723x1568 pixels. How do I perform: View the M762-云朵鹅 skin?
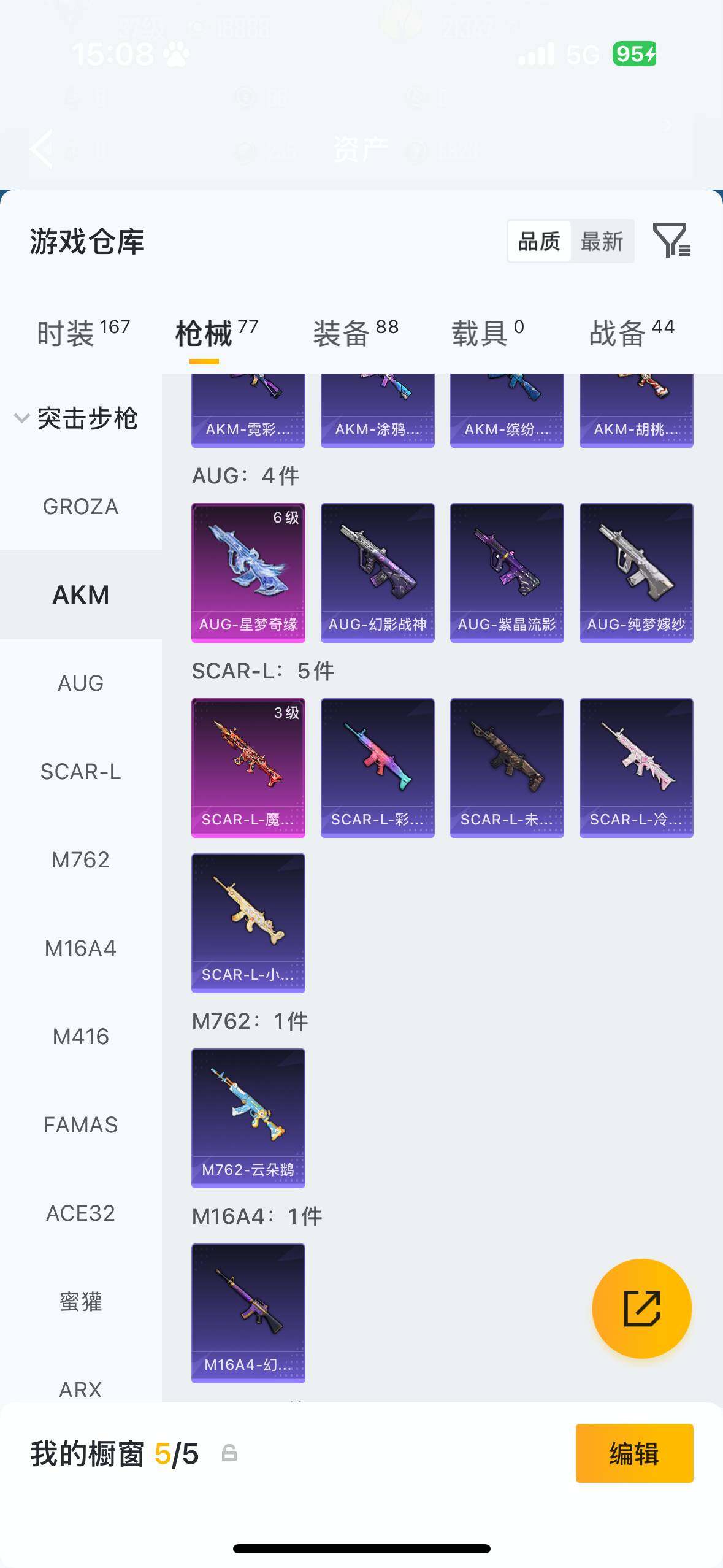tap(248, 1118)
